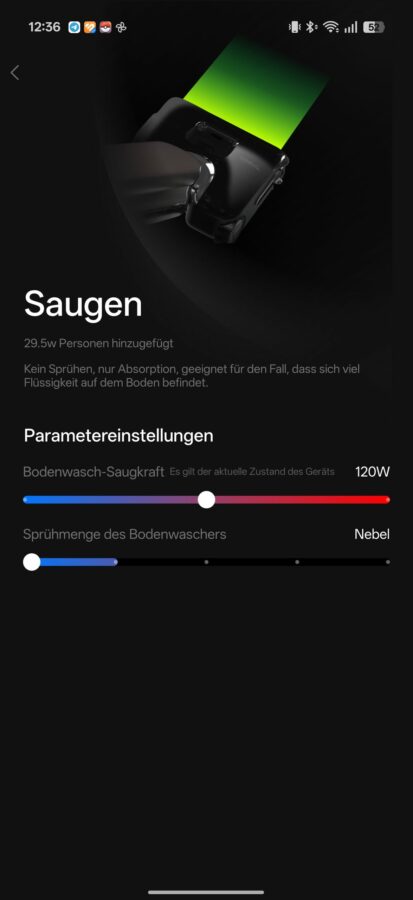
Task: Tap the Bodenwasch-Saugkraft slider handle
Action: click(x=206, y=499)
